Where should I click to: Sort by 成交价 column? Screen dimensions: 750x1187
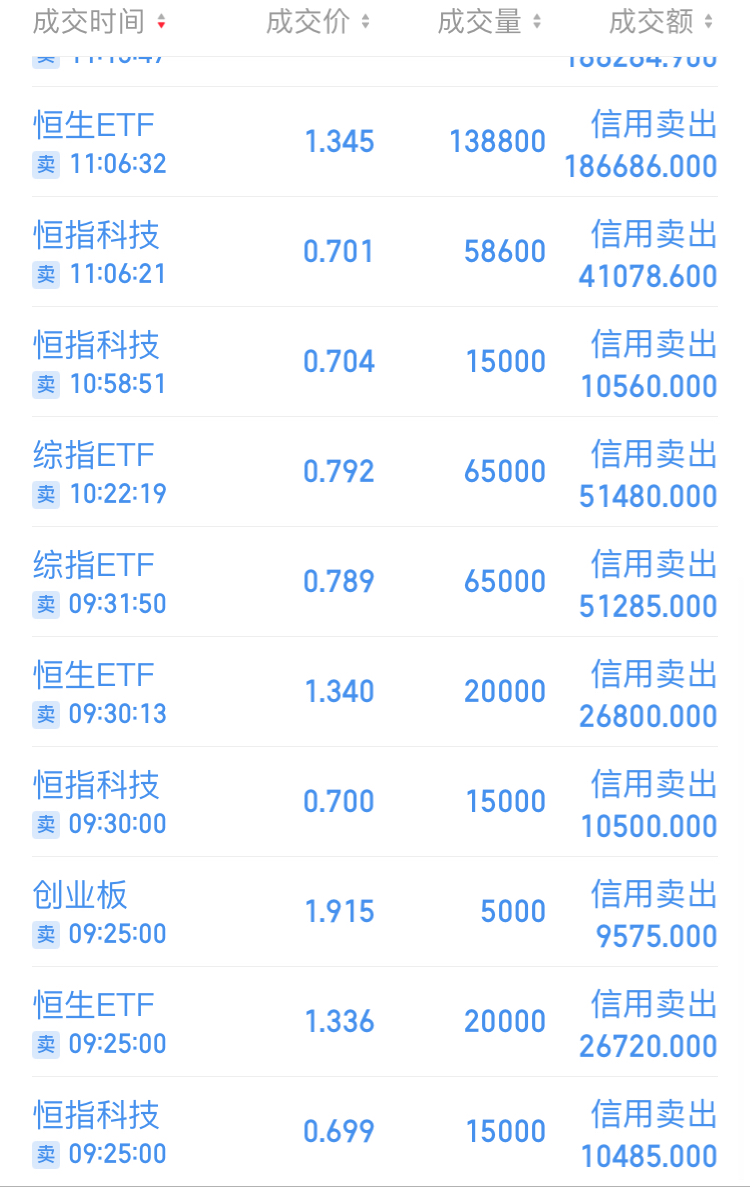click(317, 22)
